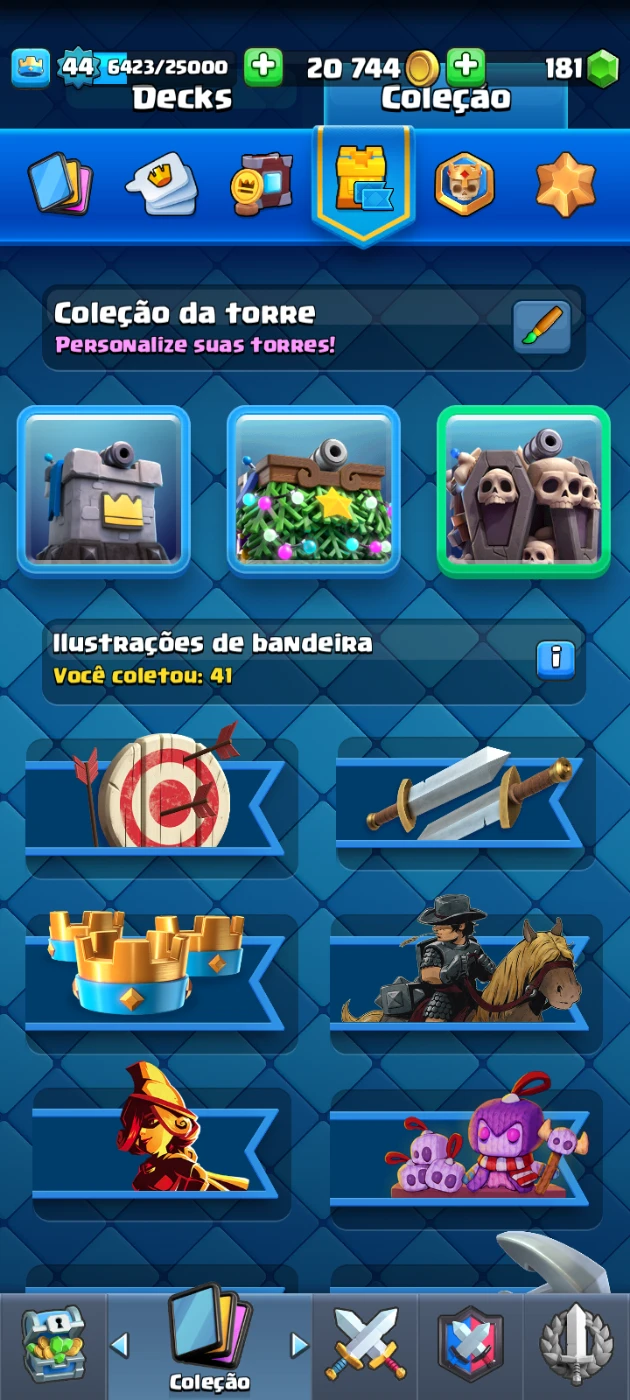Open the gold-coin banner tab
The image size is (630, 1400).
[262, 185]
